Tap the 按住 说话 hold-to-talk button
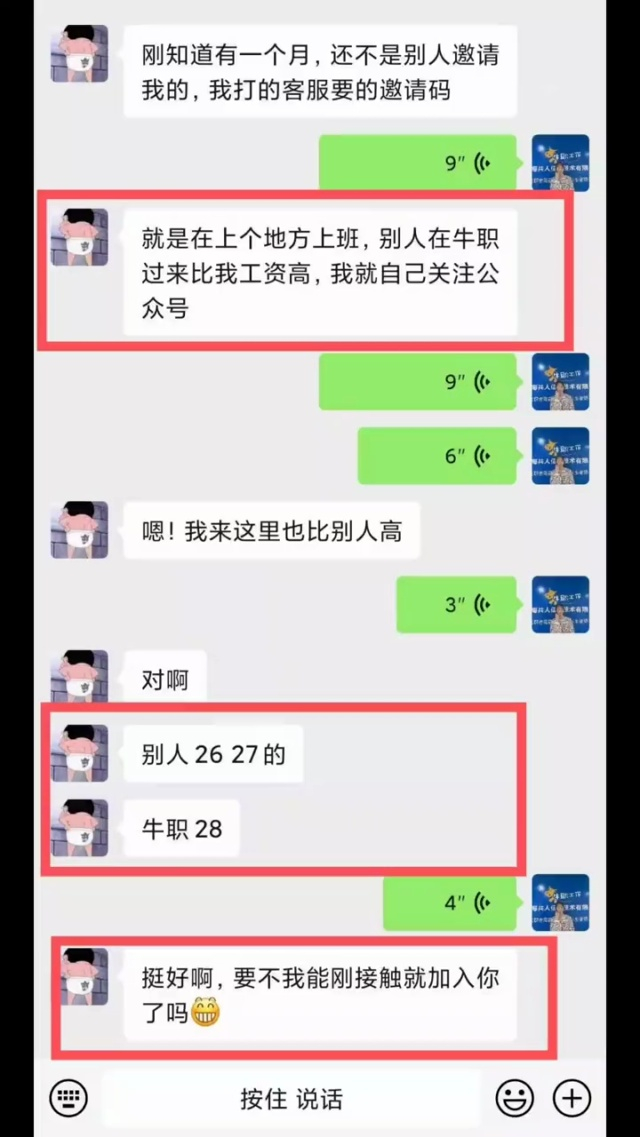 291,1099
